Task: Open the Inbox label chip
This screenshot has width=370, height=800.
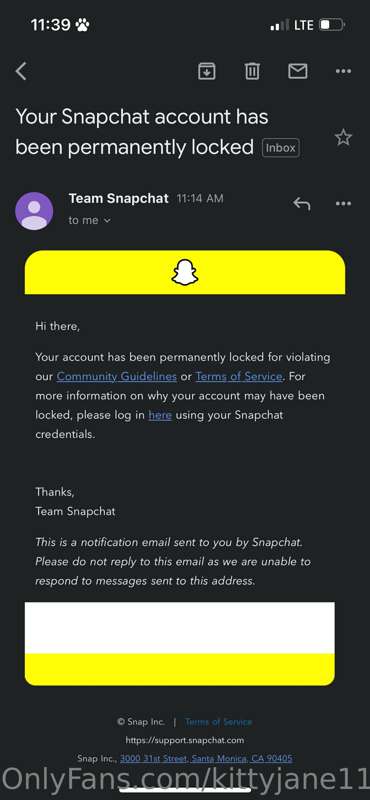Action: (281, 148)
